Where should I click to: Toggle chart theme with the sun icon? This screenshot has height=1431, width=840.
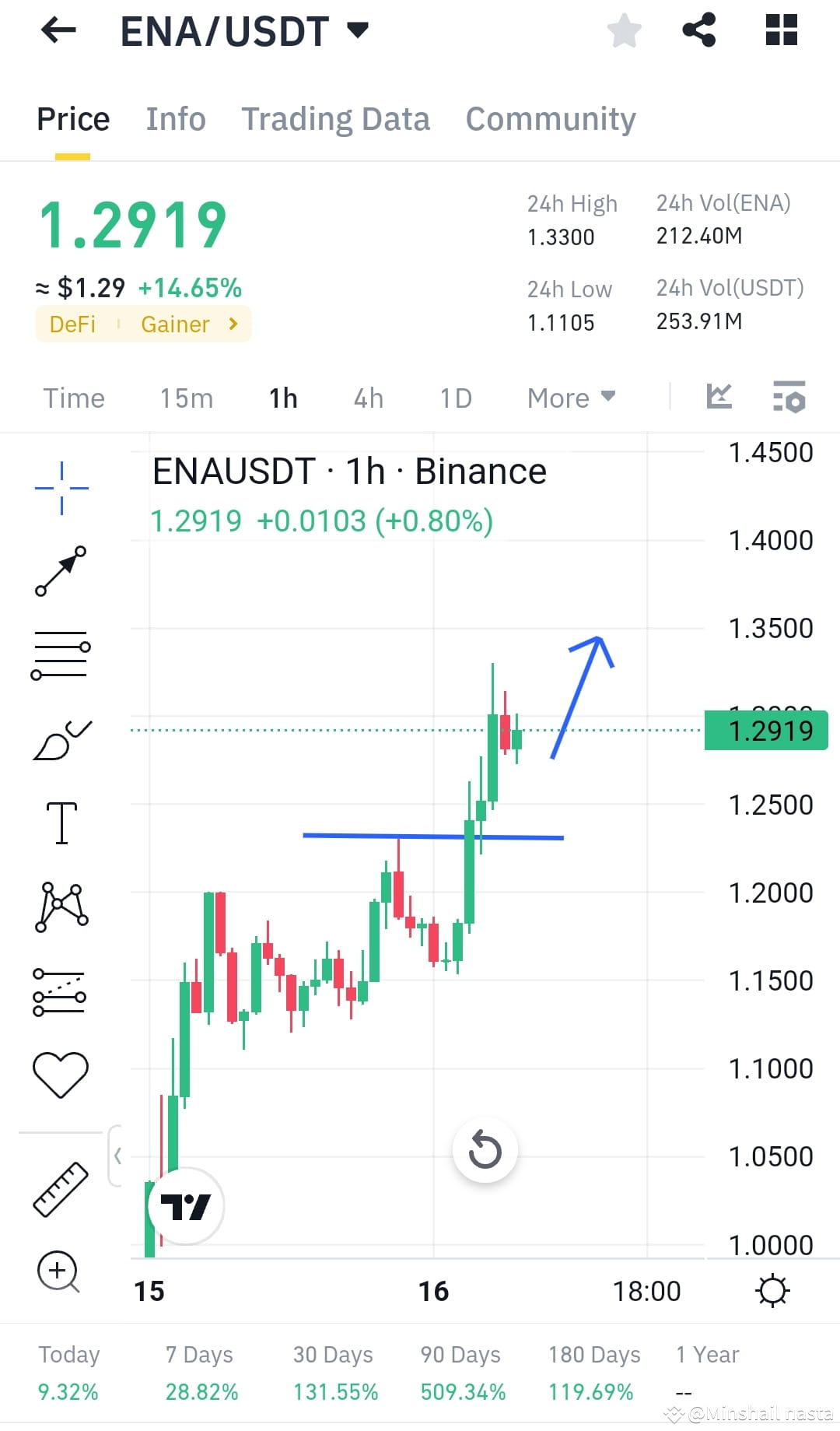773,1290
